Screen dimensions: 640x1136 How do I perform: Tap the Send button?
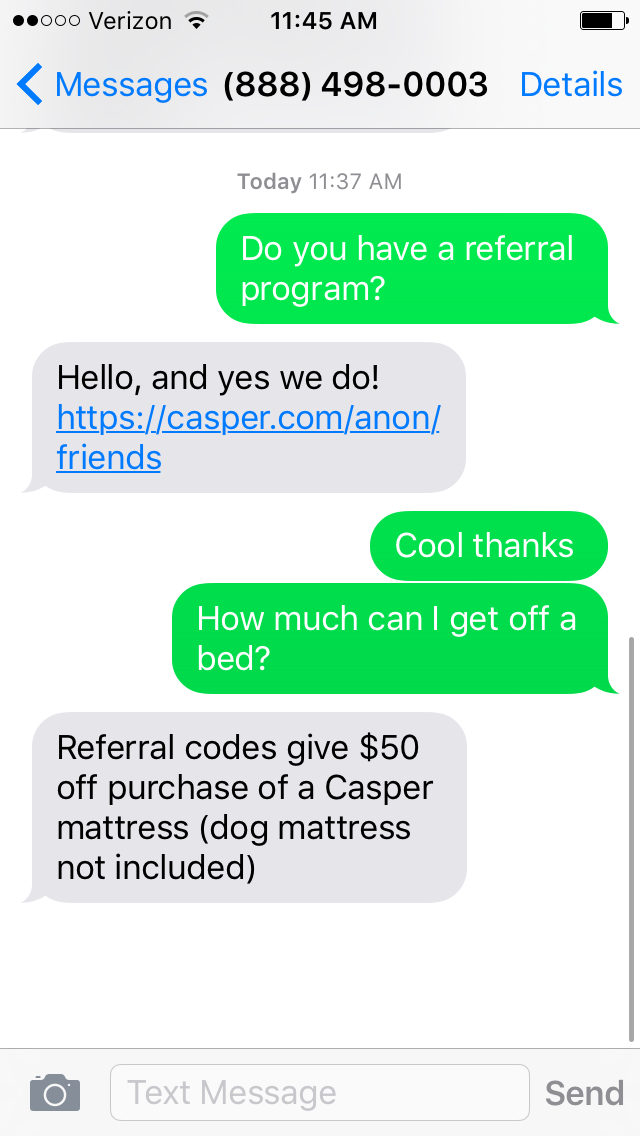584,1093
